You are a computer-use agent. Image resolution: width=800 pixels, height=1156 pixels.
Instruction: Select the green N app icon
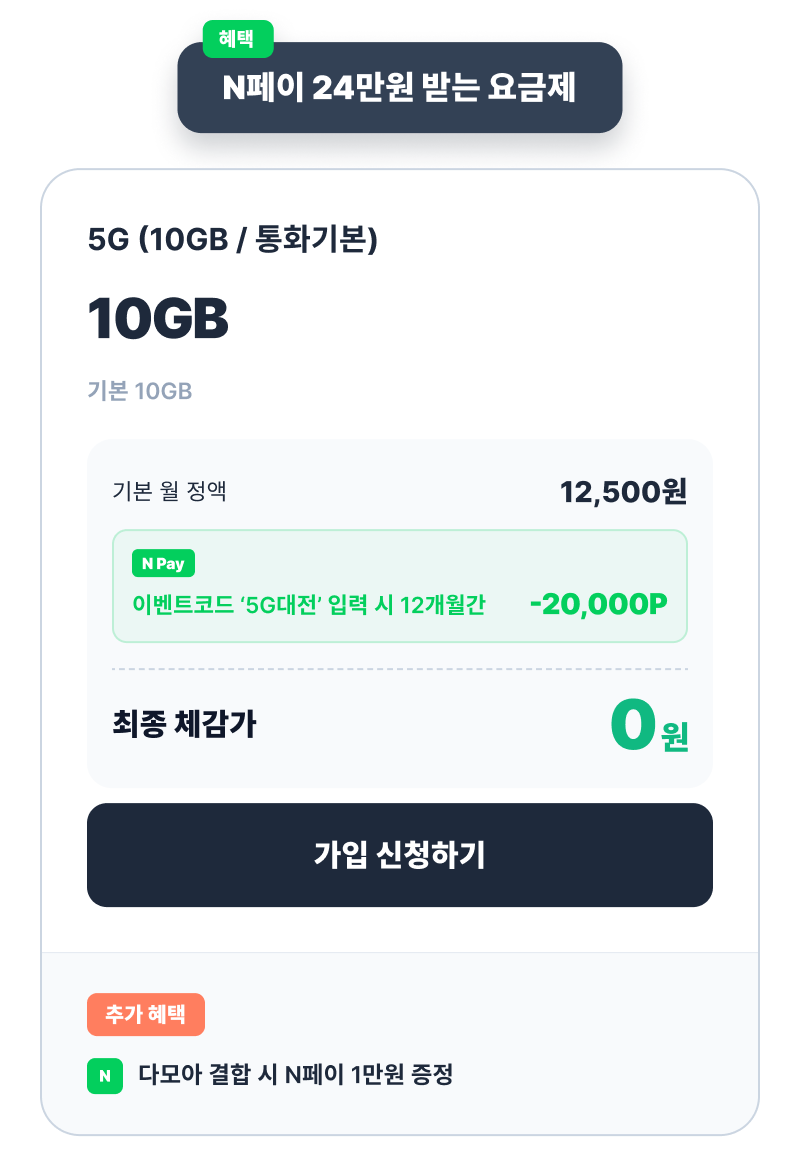(x=104, y=1076)
